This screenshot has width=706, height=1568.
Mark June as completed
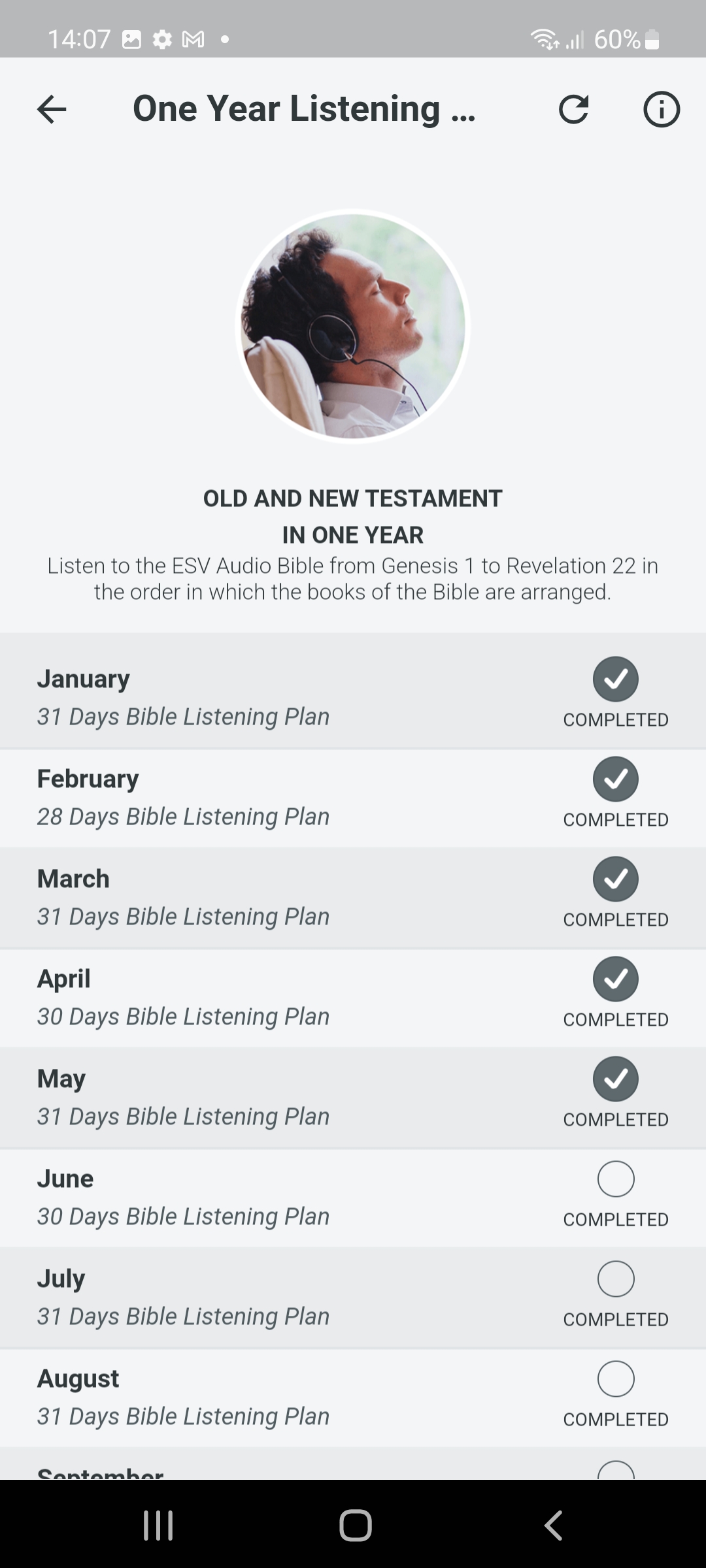point(616,1179)
